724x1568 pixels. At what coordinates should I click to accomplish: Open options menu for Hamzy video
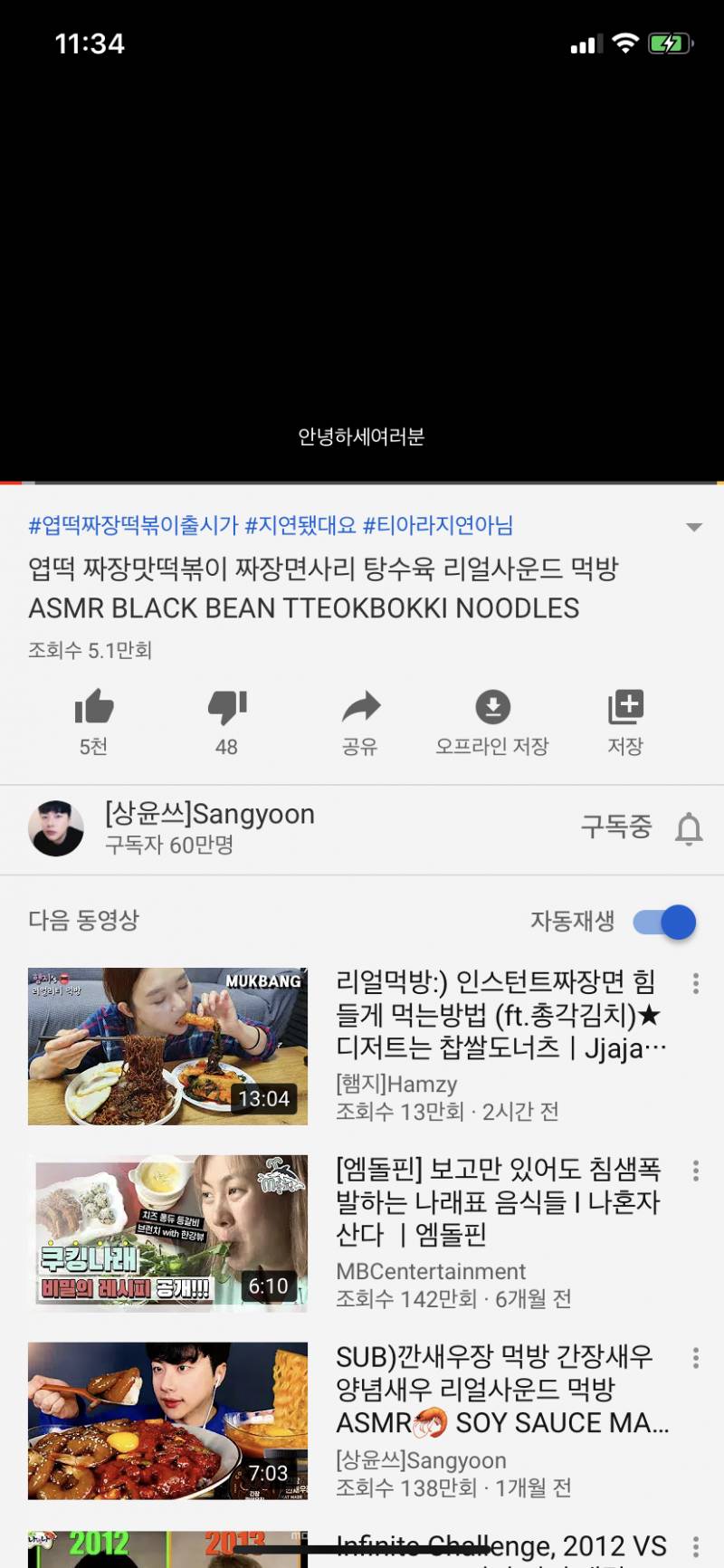pyautogui.click(x=695, y=980)
